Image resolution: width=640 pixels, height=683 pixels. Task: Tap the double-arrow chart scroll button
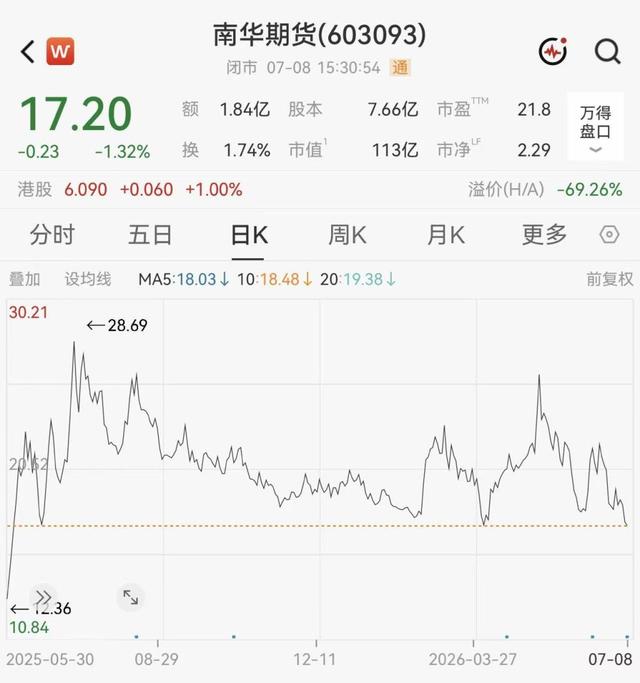(x=43, y=597)
